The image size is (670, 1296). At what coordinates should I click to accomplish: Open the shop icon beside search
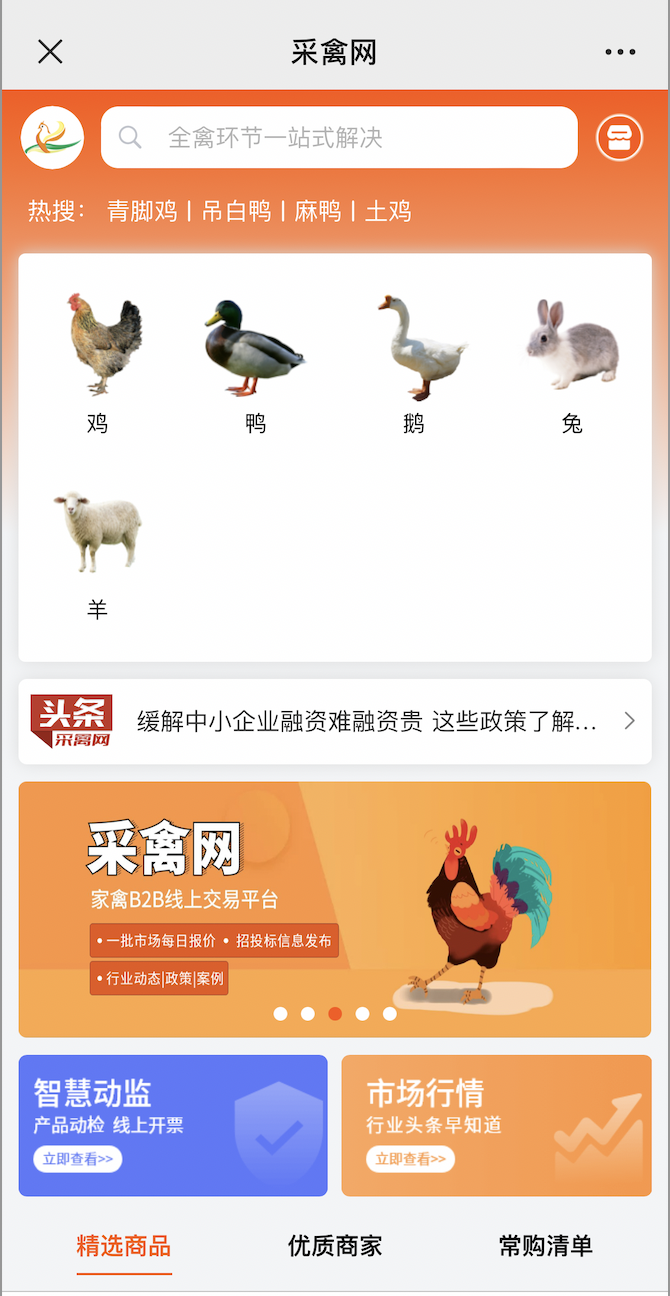tap(619, 137)
